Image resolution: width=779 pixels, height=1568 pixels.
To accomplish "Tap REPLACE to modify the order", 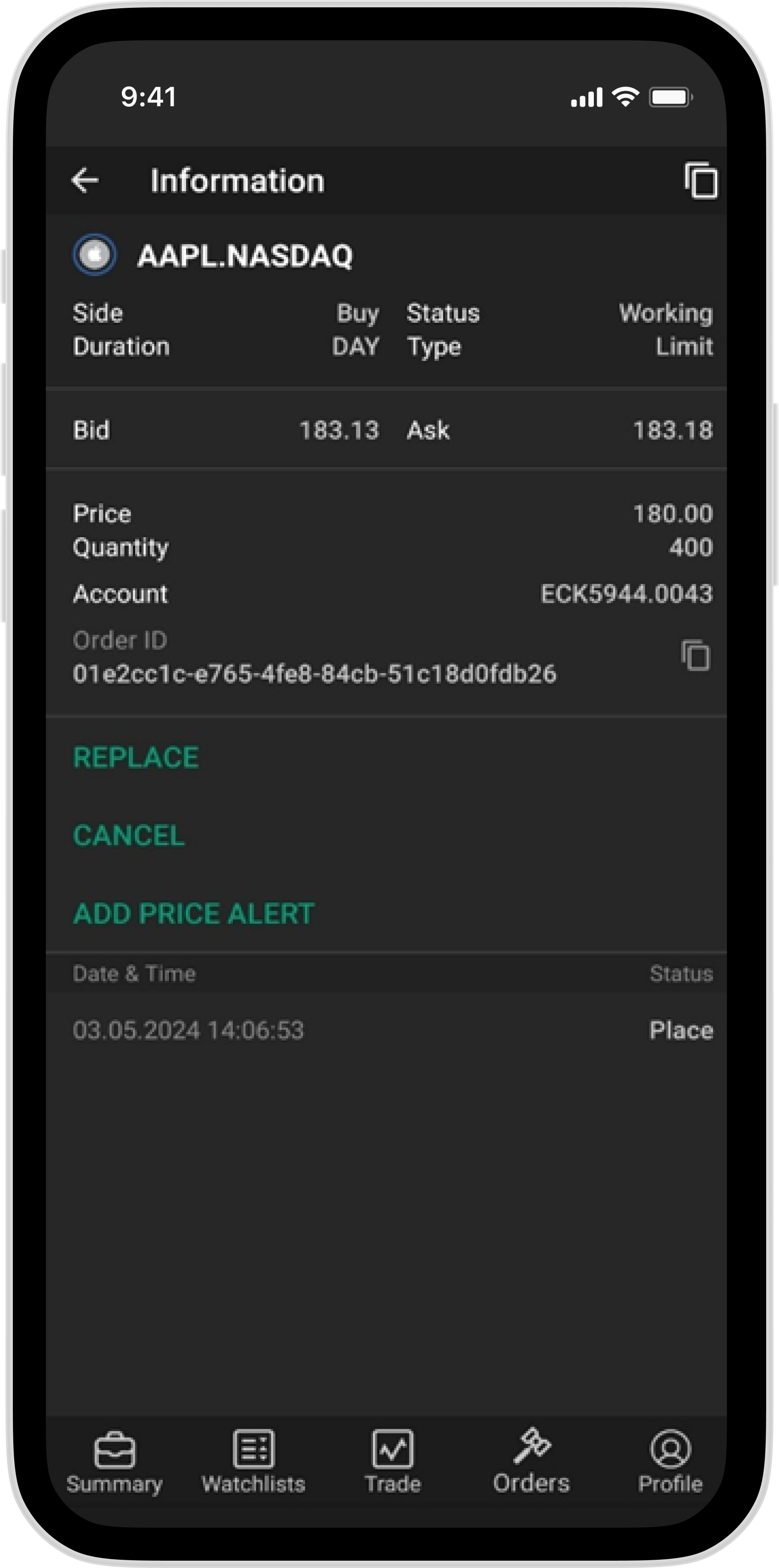I will 136,757.
